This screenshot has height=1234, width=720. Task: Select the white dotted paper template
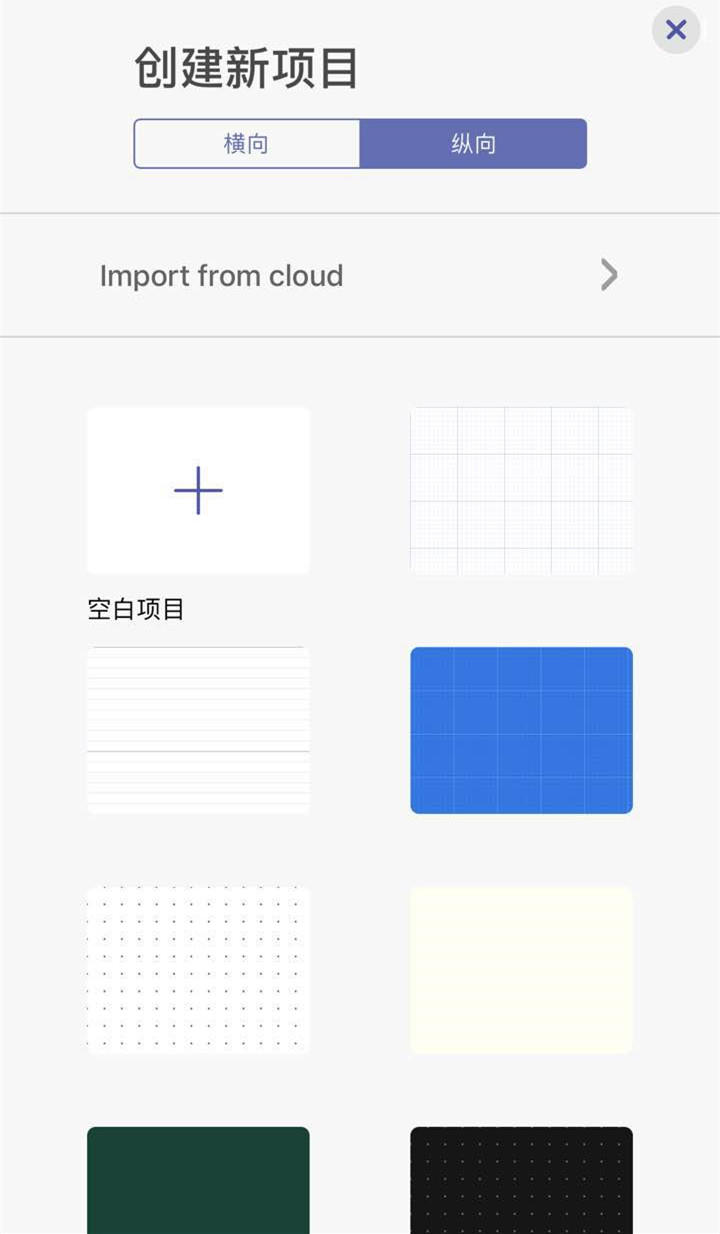pyautogui.click(x=198, y=970)
